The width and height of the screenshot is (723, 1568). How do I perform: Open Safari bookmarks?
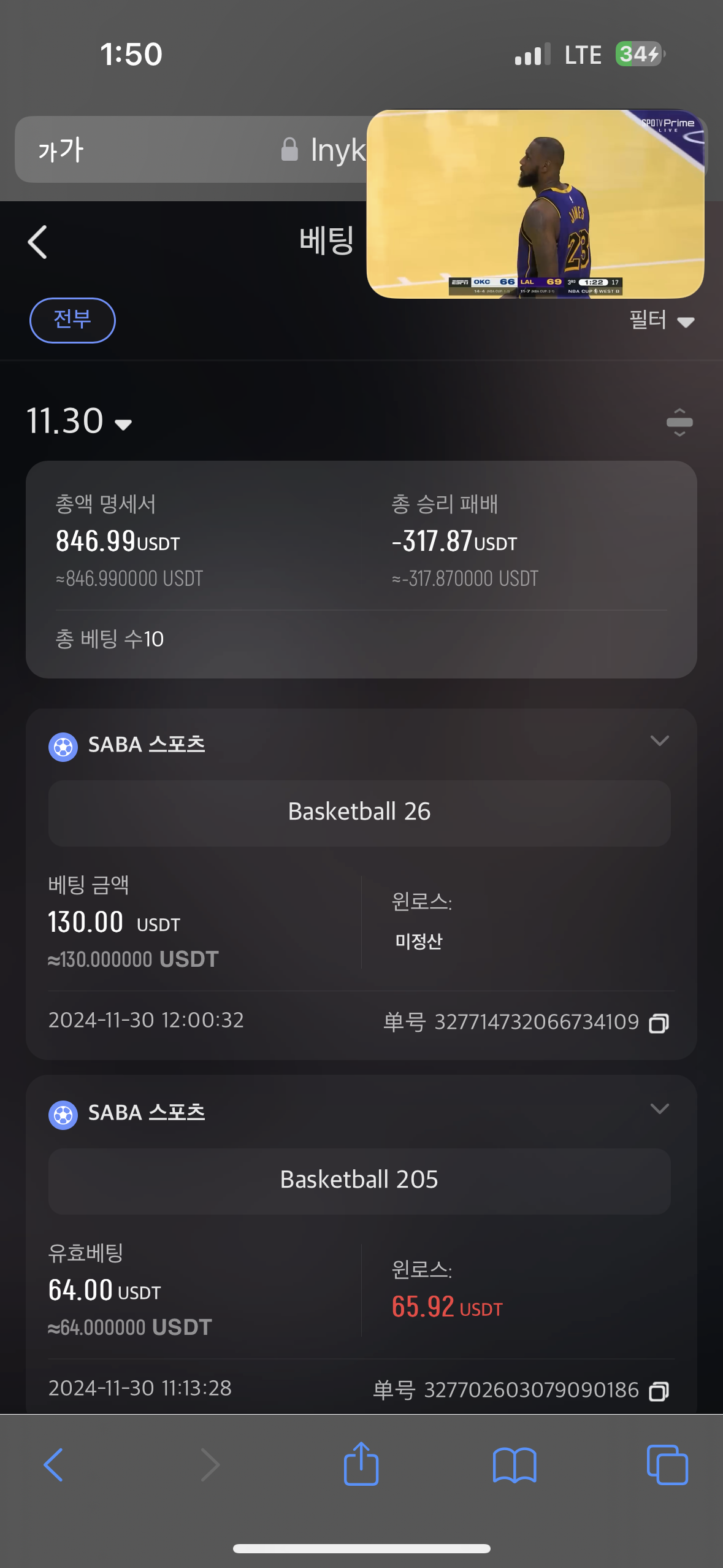[515, 1465]
